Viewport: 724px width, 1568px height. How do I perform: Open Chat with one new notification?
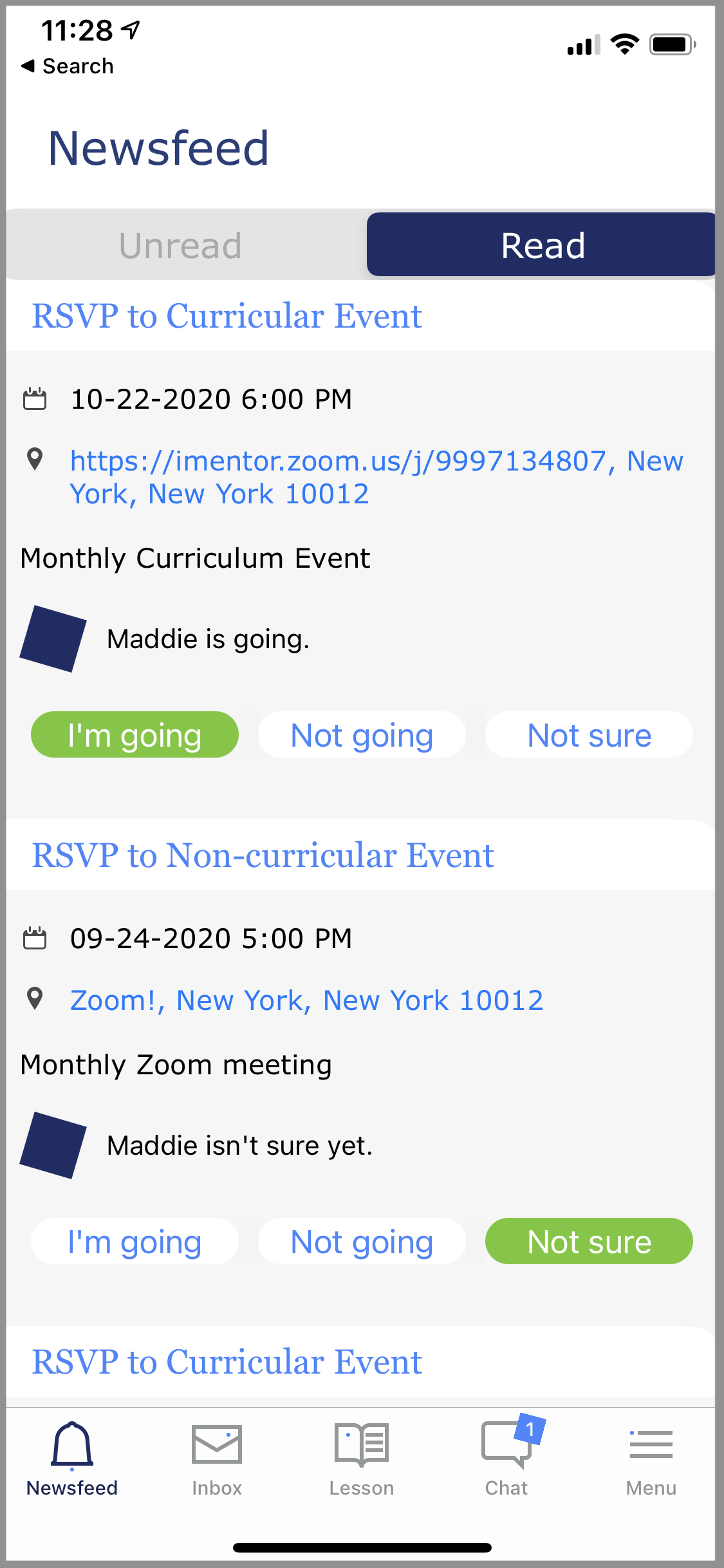pos(507,1459)
